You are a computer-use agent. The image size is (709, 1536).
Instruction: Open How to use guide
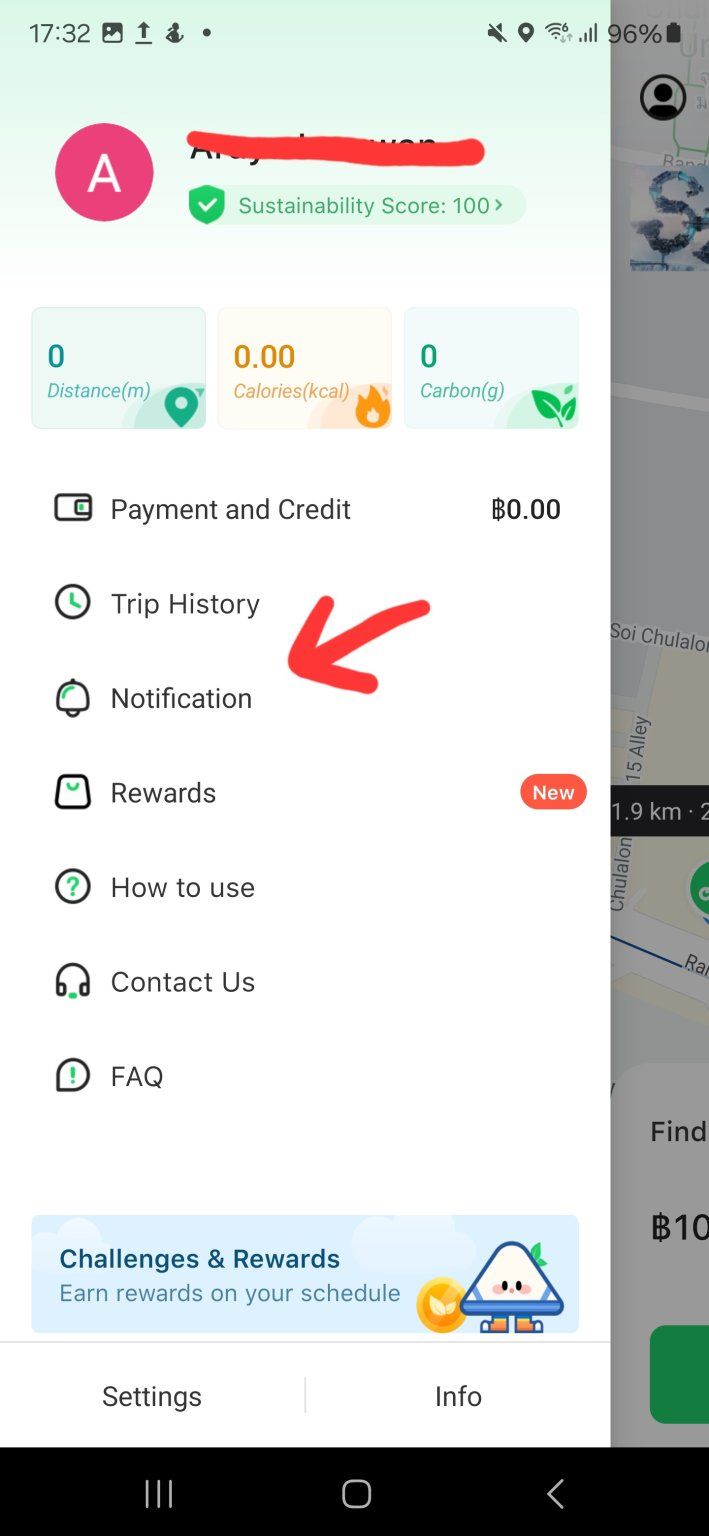[x=182, y=887]
